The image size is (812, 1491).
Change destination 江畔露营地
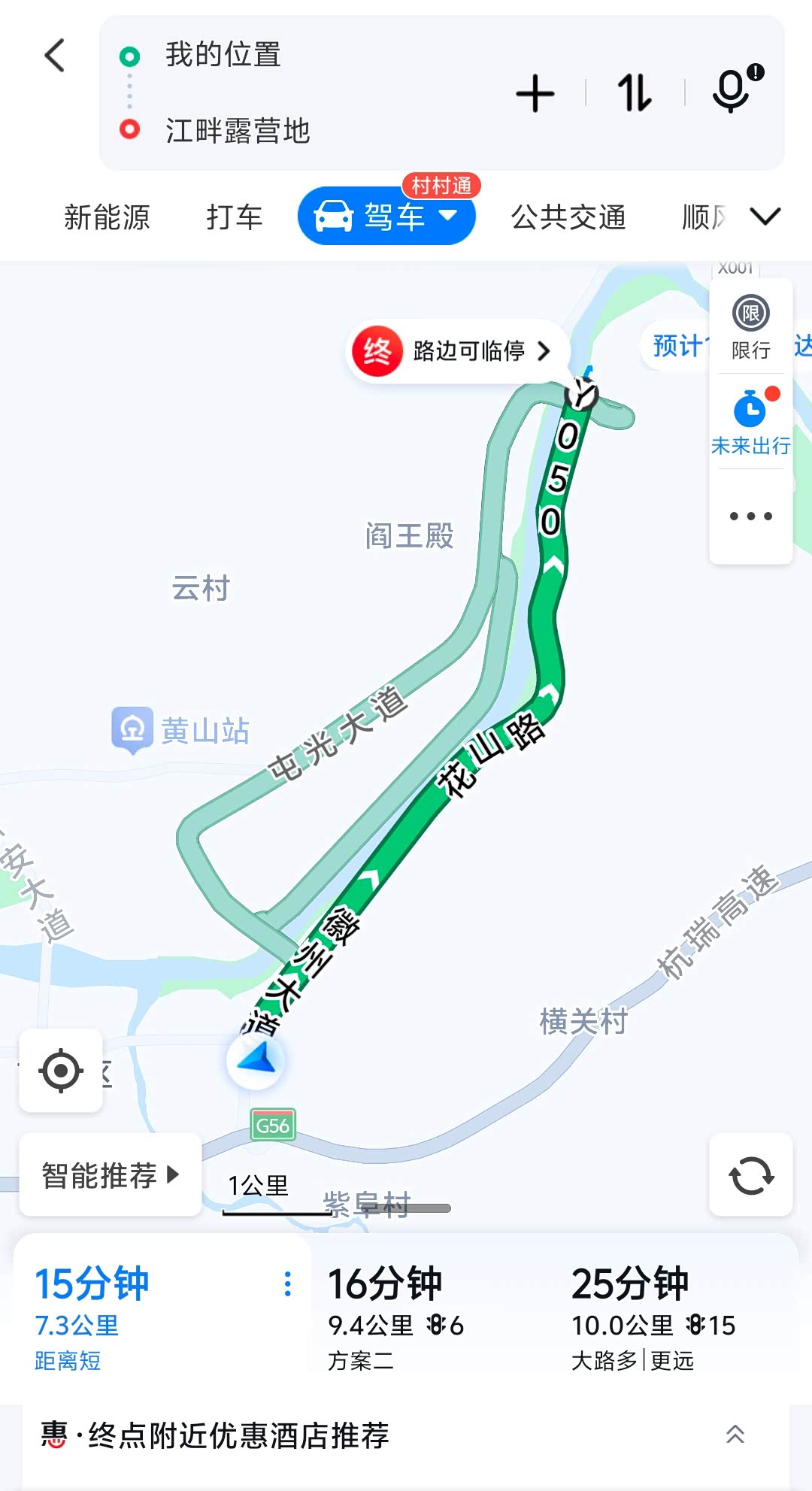(238, 131)
